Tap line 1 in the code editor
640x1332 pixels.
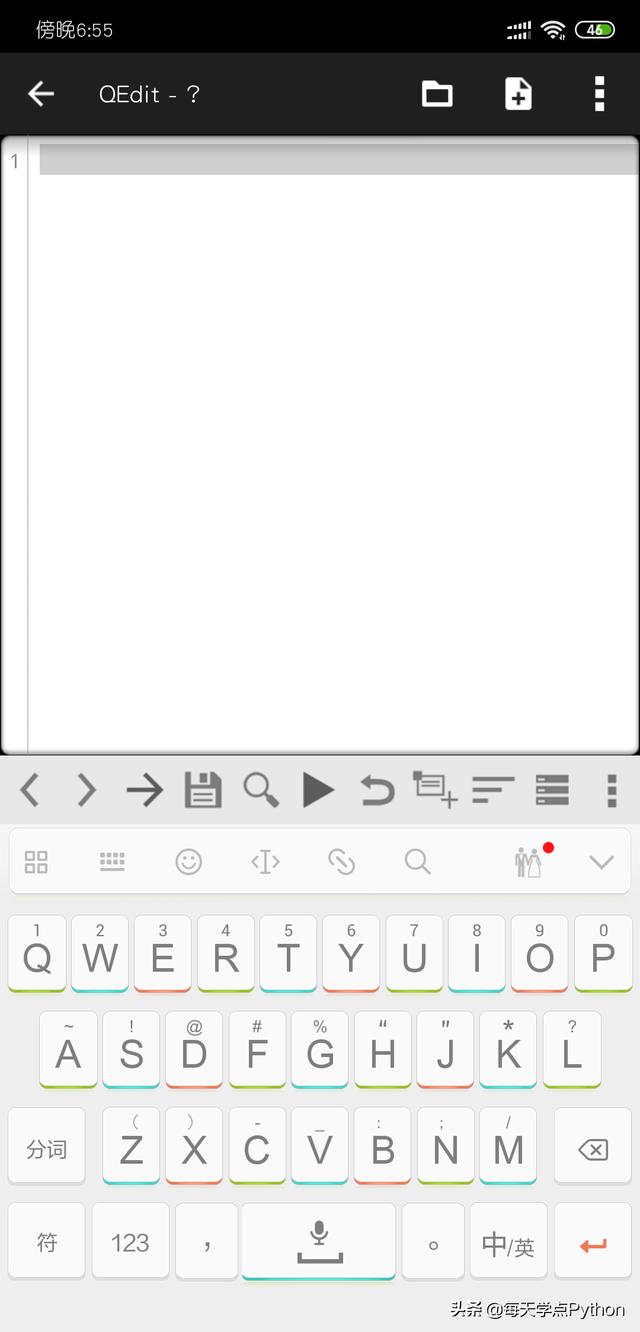pyautogui.click(x=330, y=161)
